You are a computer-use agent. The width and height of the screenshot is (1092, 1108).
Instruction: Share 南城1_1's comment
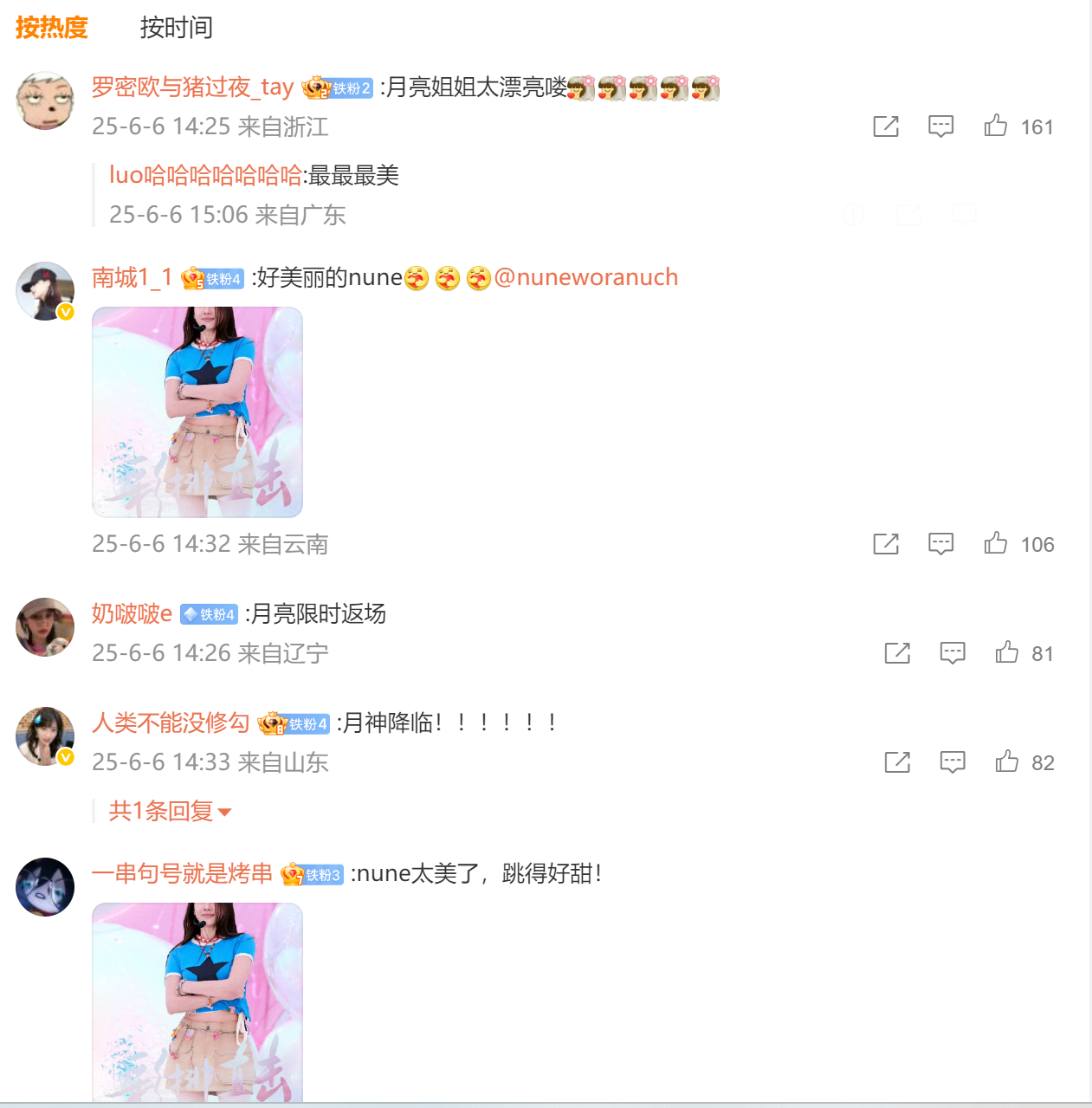[886, 544]
